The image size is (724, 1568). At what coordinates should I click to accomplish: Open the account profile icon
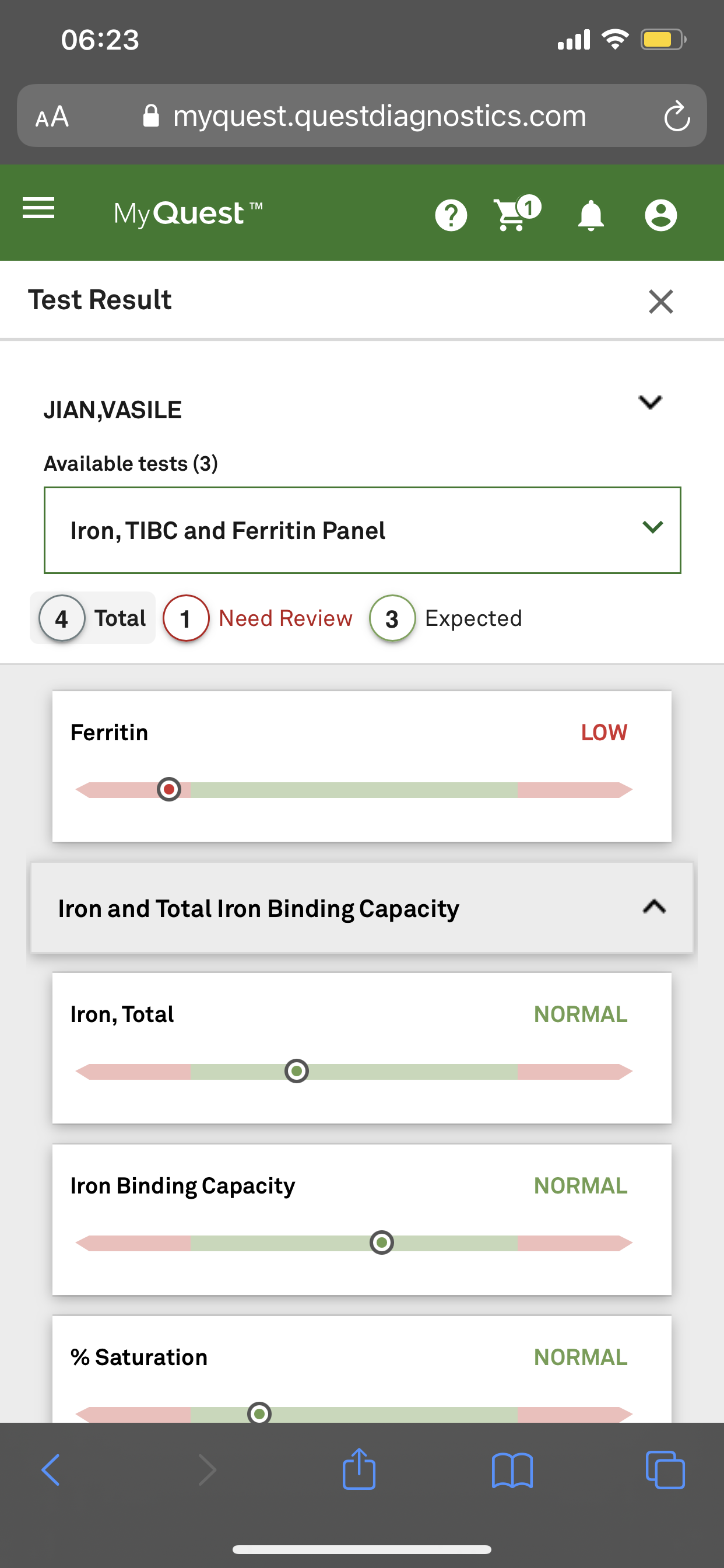[x=660, y=215]
